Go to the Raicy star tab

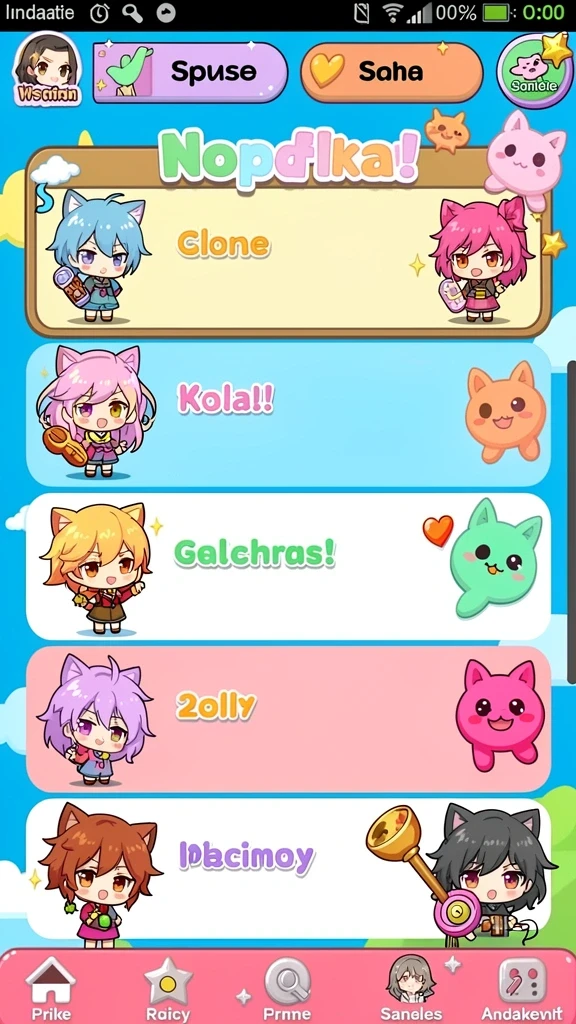pos(168,987)
